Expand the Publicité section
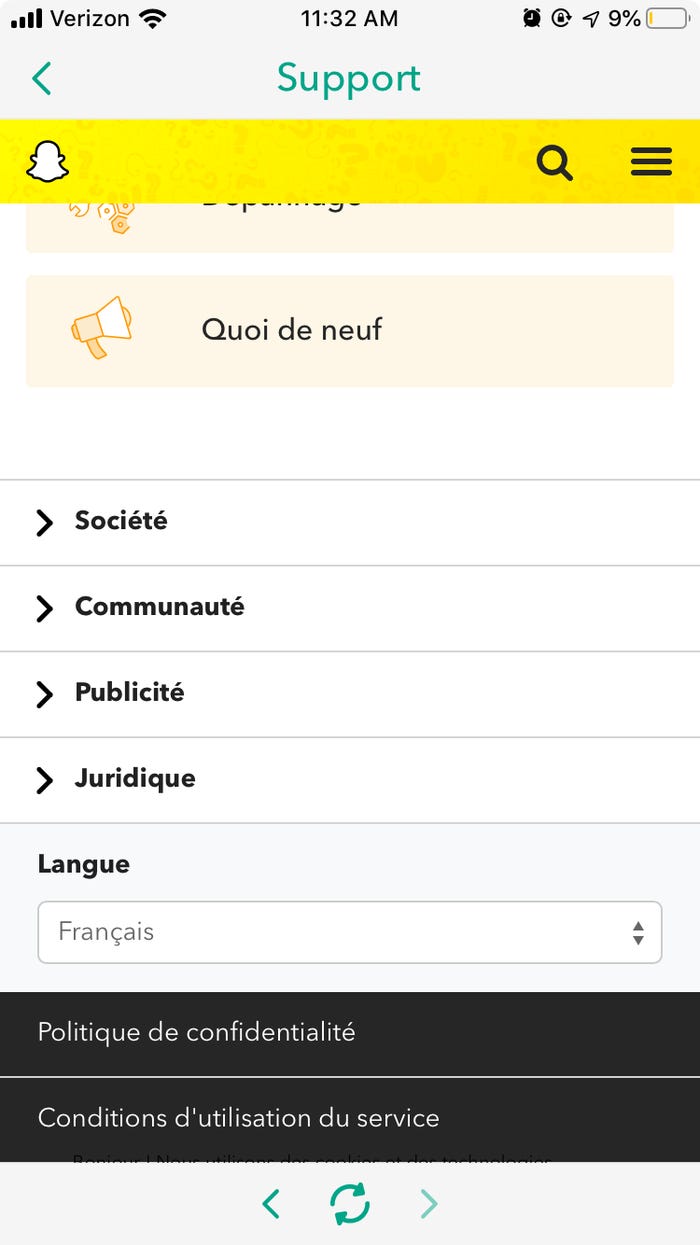The image size is (700, 1245). (x=350, y=694)
